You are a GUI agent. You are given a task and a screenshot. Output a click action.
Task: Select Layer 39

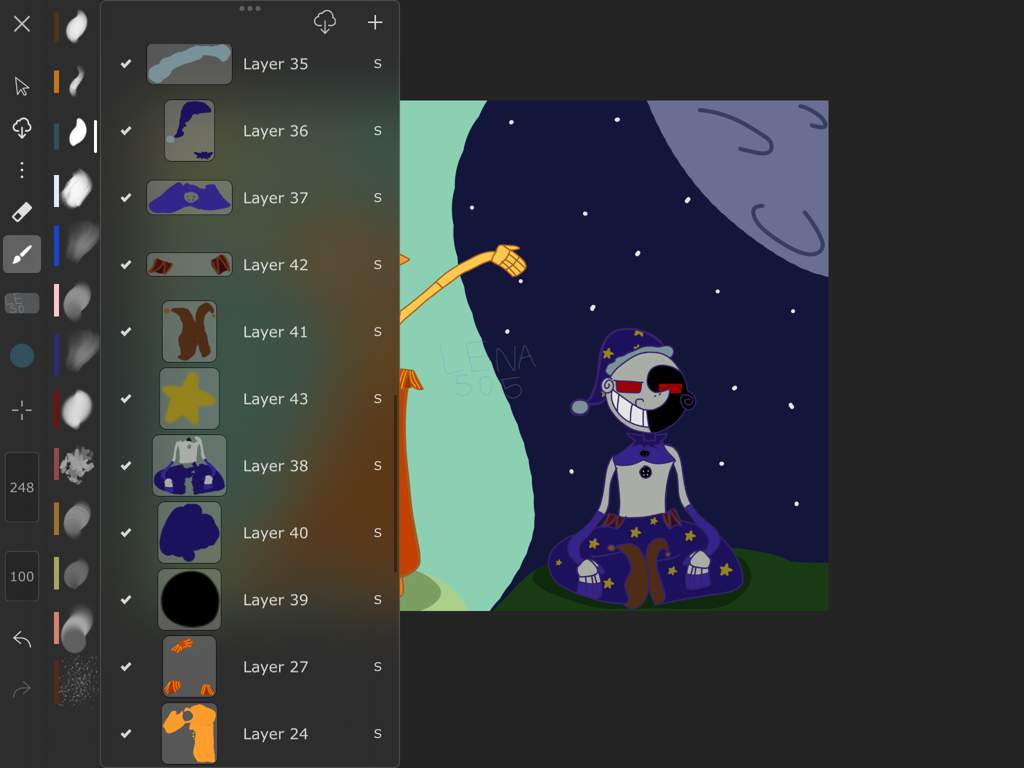(x=275, y=600)
